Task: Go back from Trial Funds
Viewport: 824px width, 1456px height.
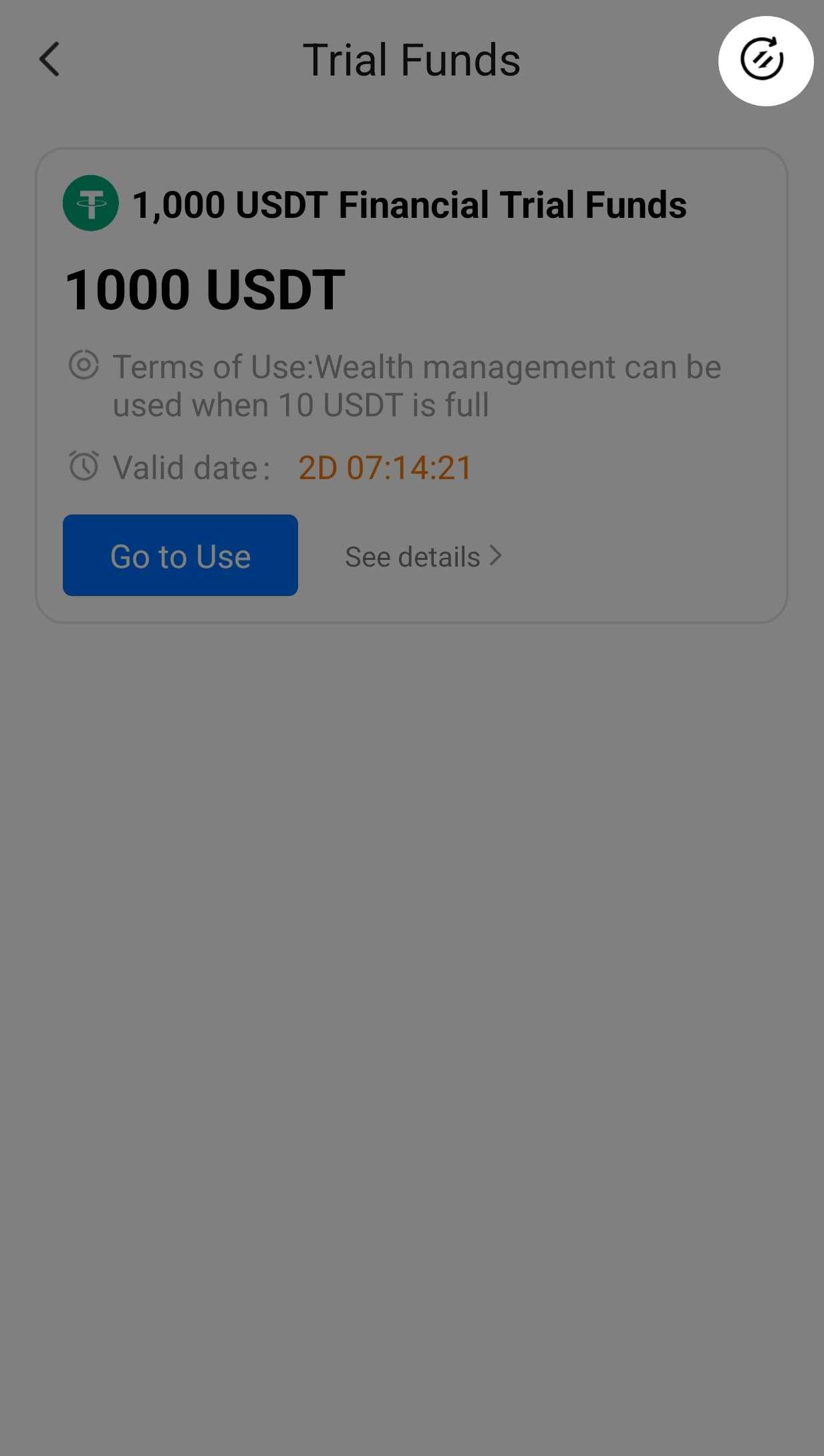Action: pos(50,60)
